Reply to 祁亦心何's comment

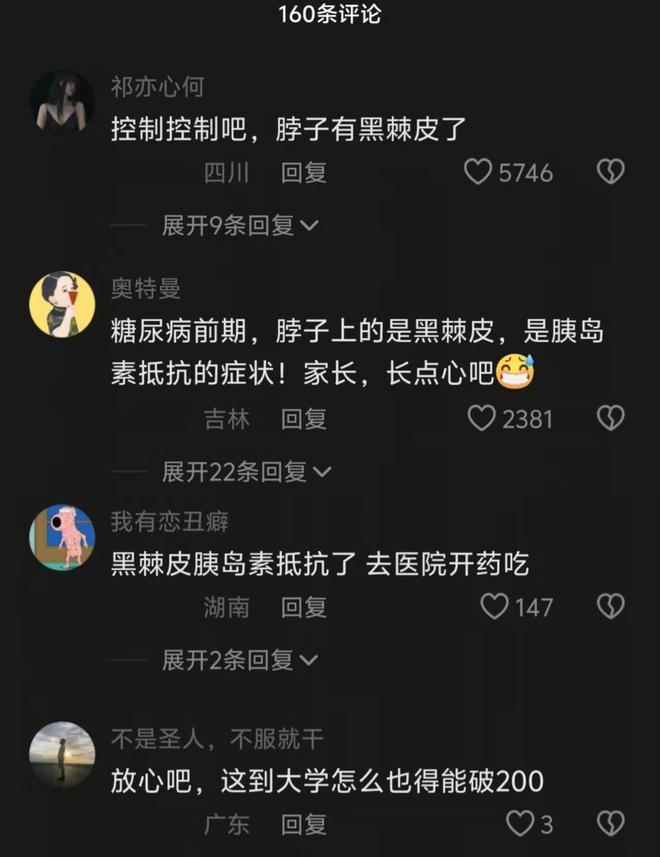coord(303,173)
